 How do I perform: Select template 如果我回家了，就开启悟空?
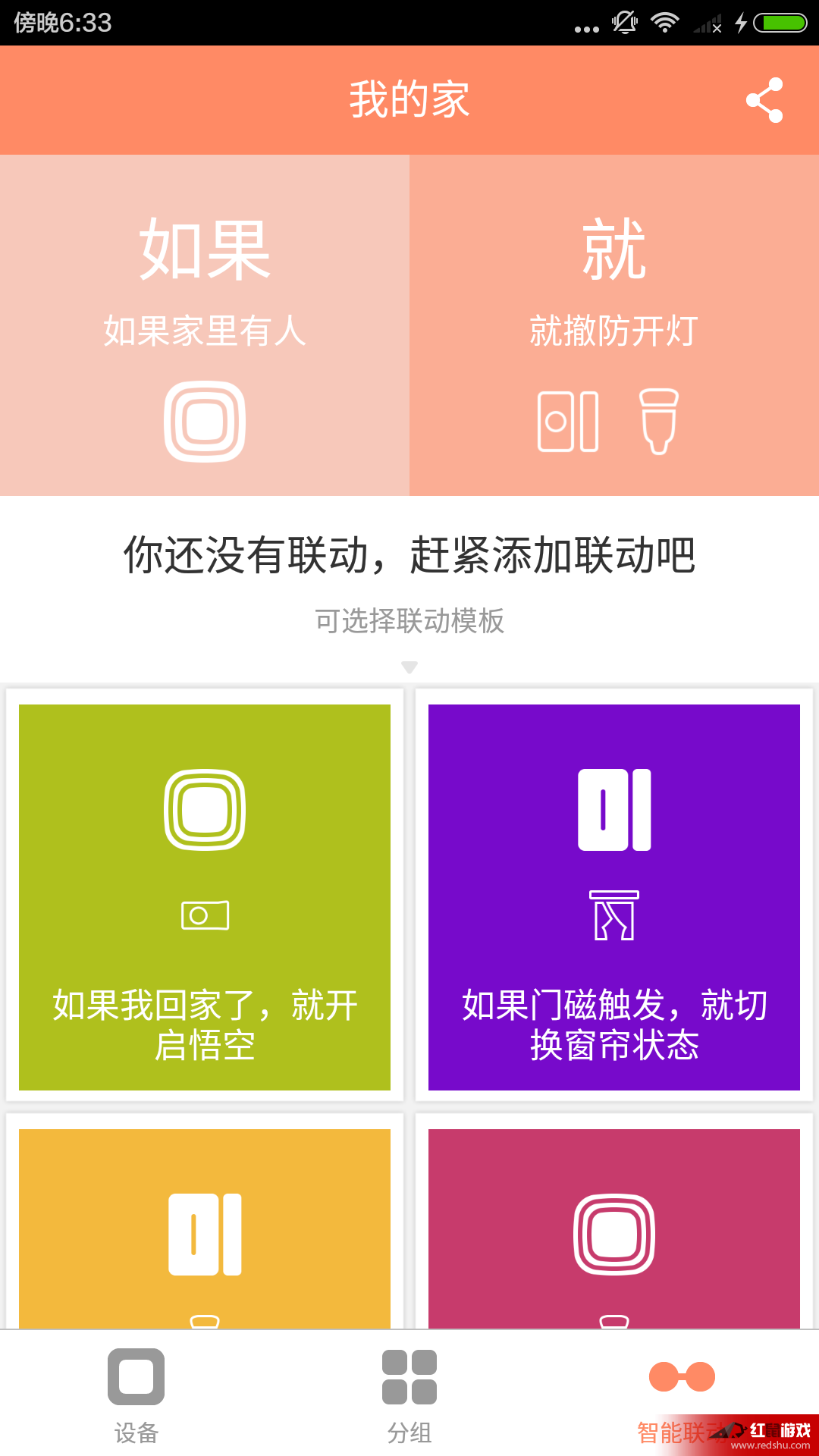pos(205,896)
